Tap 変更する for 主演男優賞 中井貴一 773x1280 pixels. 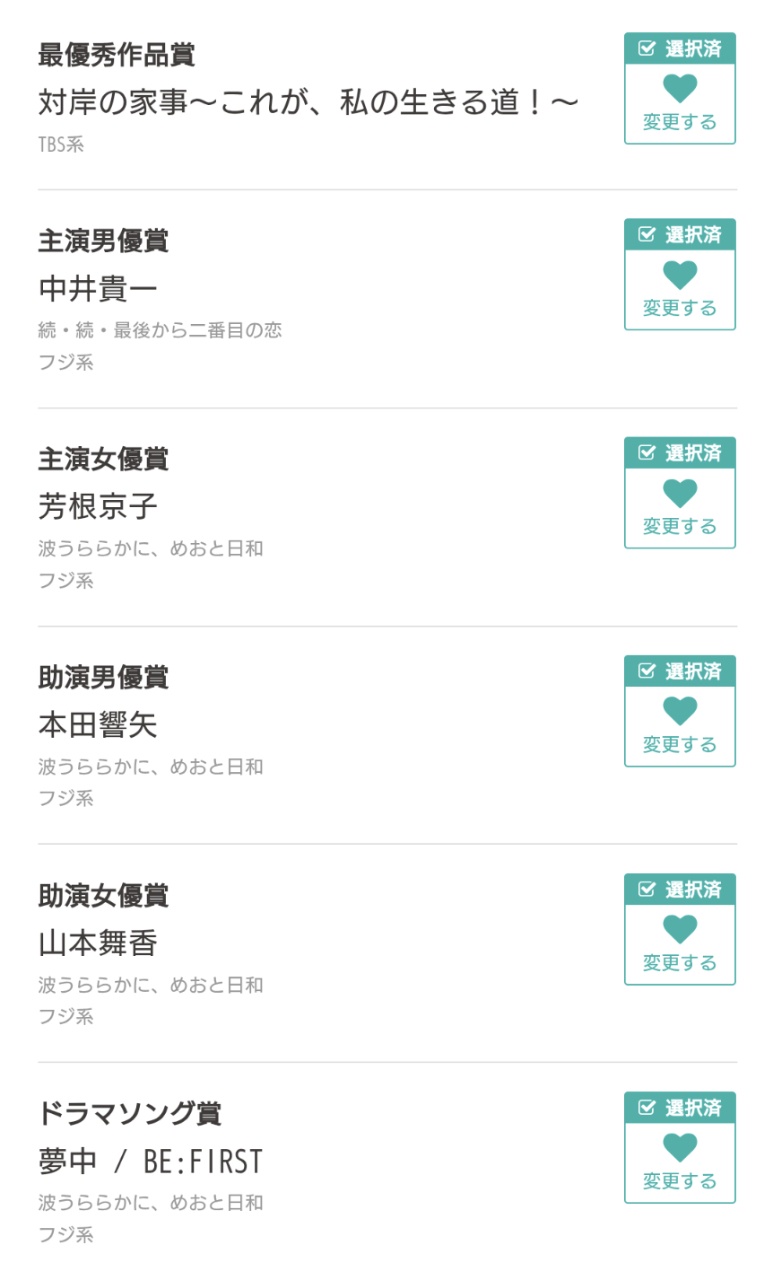[x=679, y=290]
